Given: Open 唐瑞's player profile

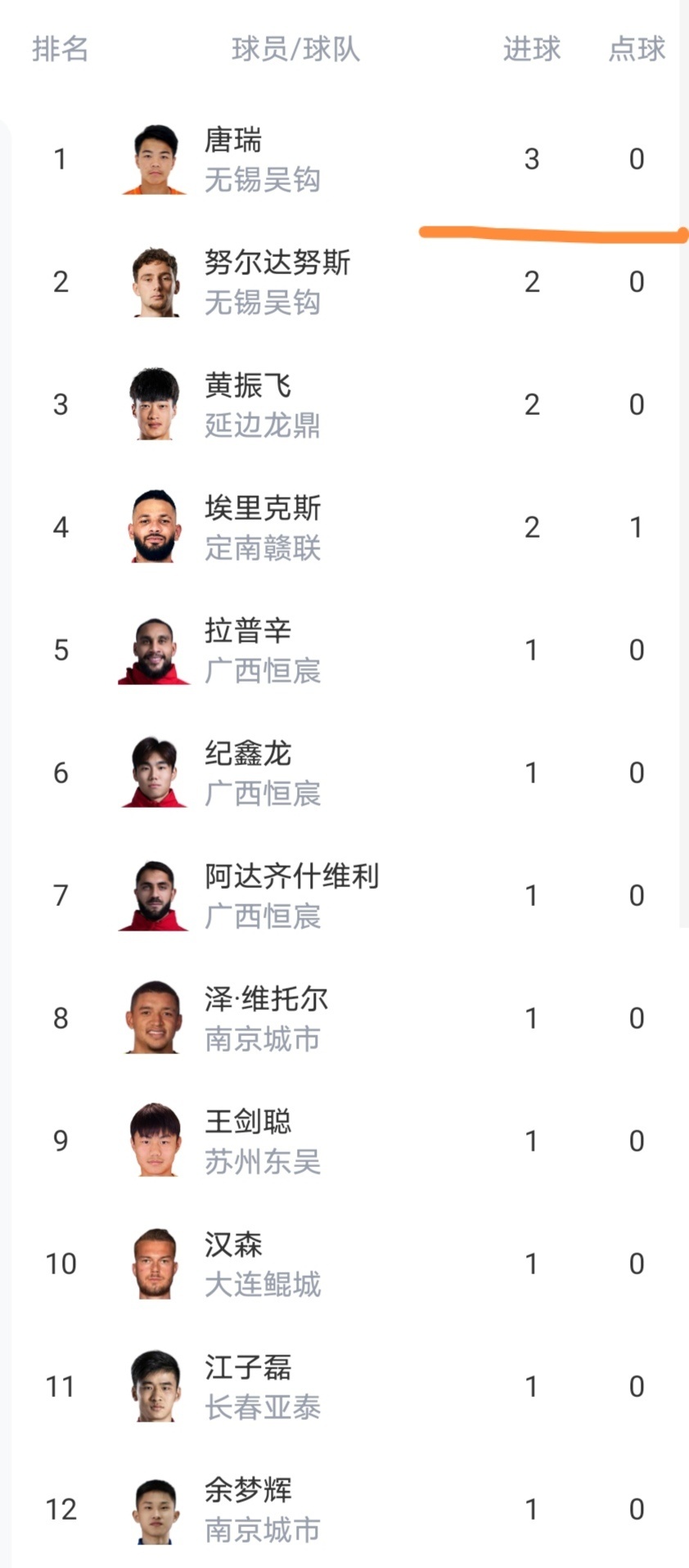Looking at the screenshot, I should tap(233, 141).
